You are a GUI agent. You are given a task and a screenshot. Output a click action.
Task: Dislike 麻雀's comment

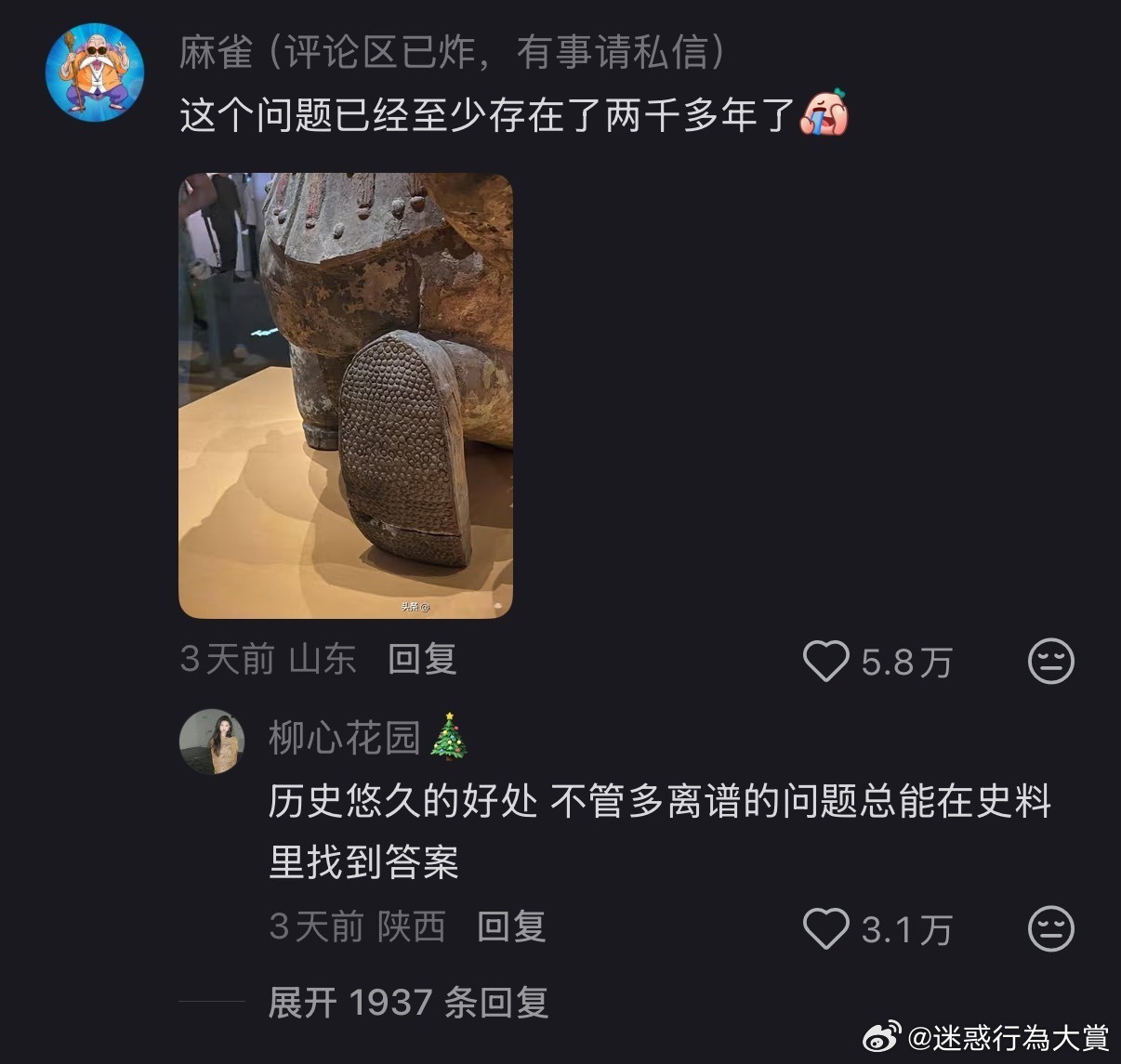point(1050,662)
